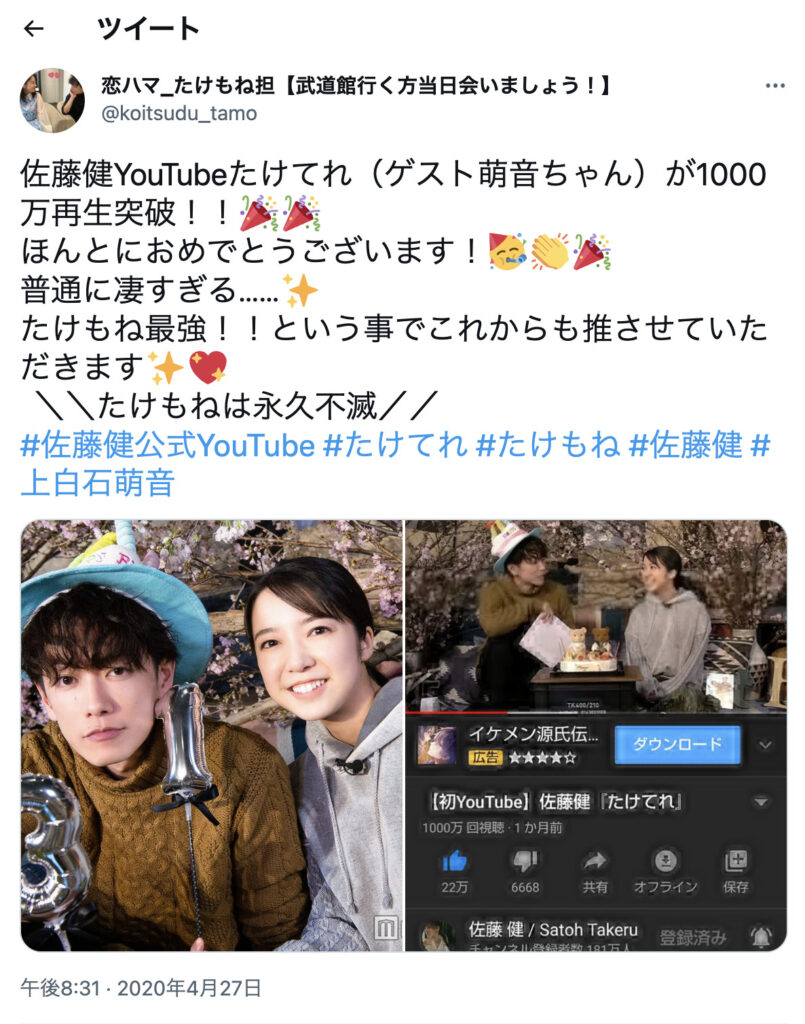This screenshot has width=805, height=1024.
Task: Open the author's profile picture
Action: click(x=52, y=100)
